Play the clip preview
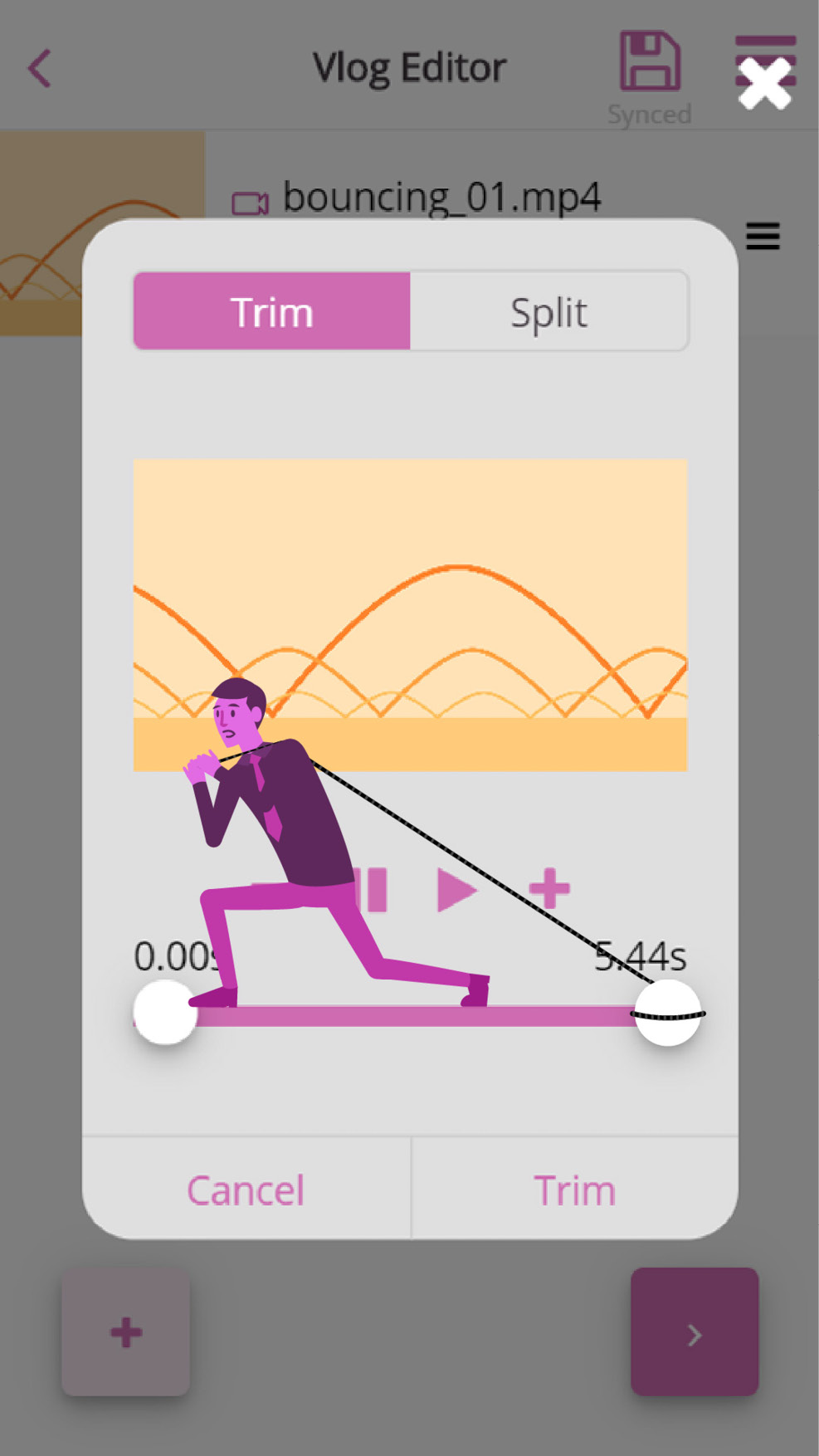This screenshot has height=1456, width=819. pos(456,890)
